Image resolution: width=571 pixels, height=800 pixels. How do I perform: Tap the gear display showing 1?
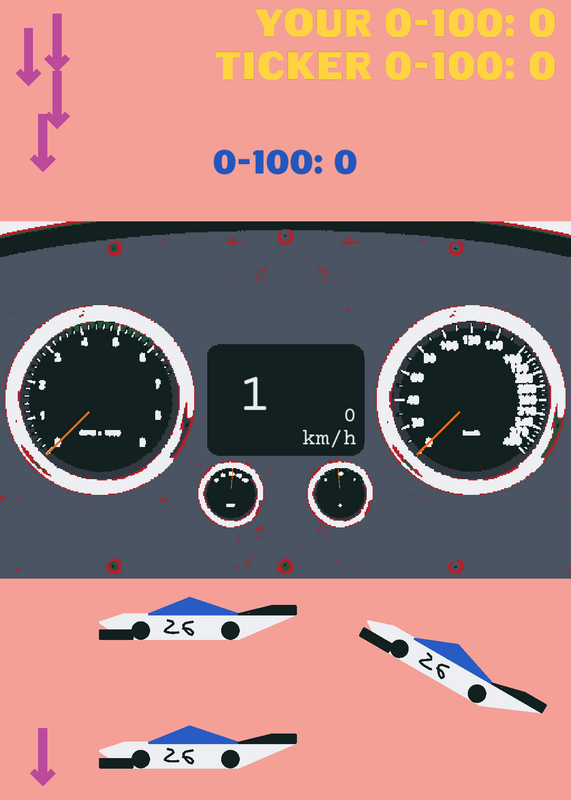click(x=254, y=393)
